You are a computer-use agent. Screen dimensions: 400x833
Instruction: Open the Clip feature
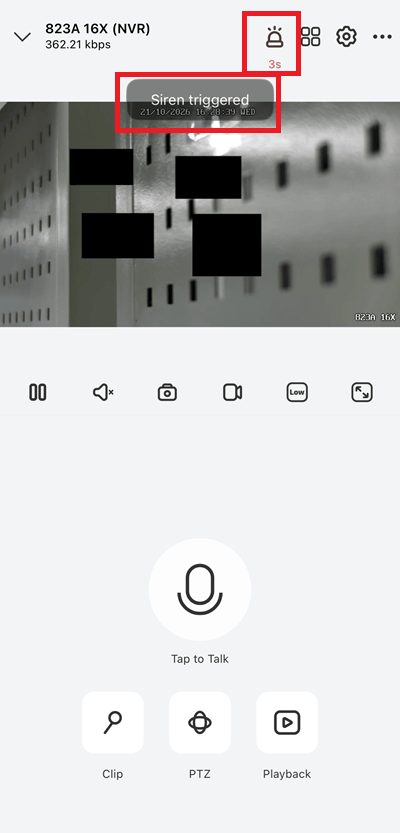(x=113, y=722)
